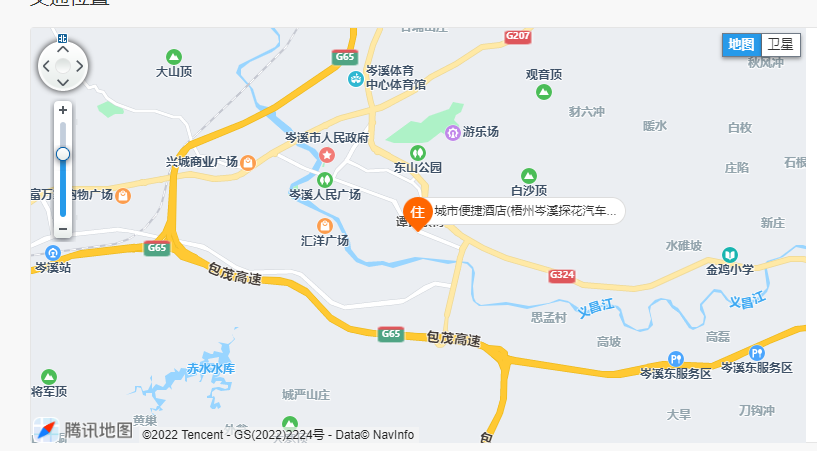Pan map left with the arrow

point(44,67)
